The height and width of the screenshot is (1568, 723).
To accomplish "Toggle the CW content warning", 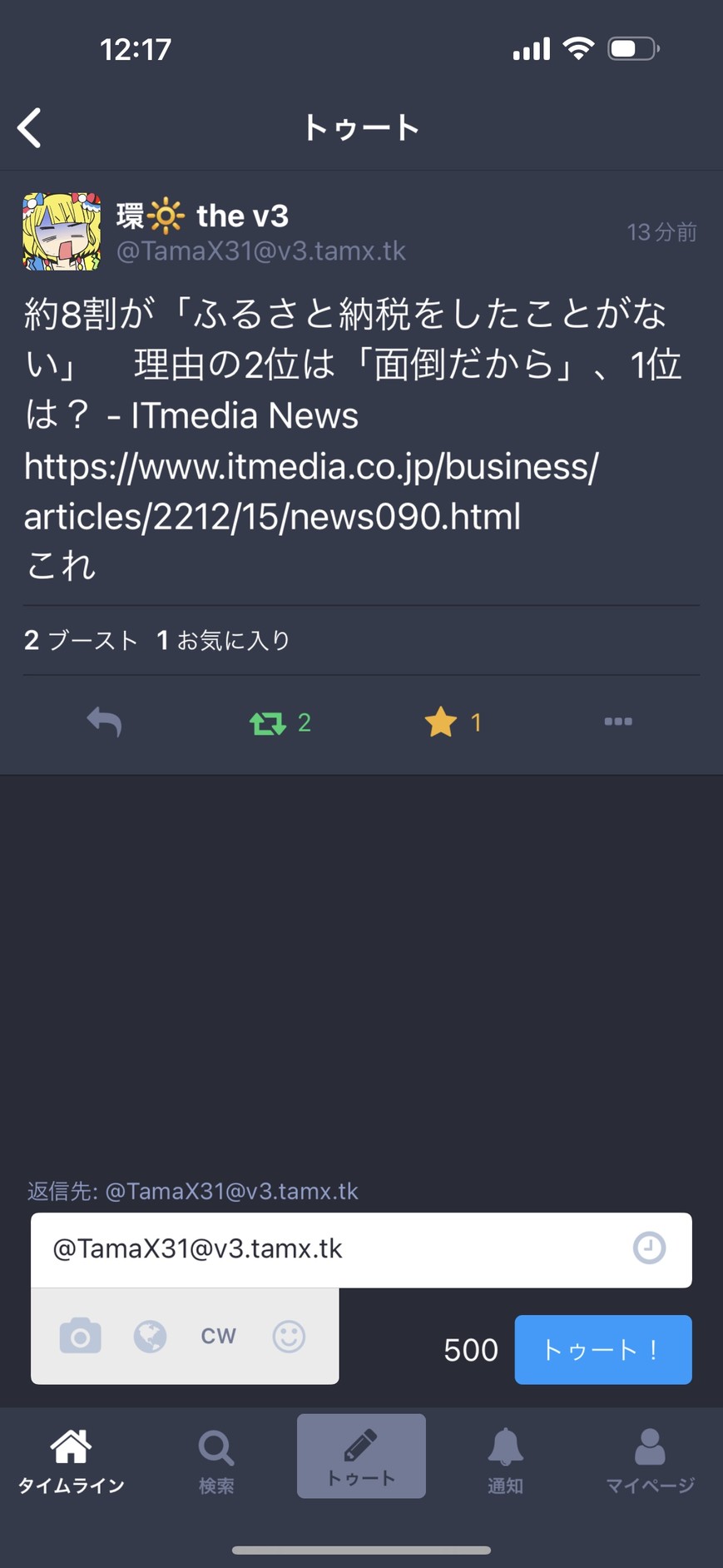I will [x=219, y=1337].
